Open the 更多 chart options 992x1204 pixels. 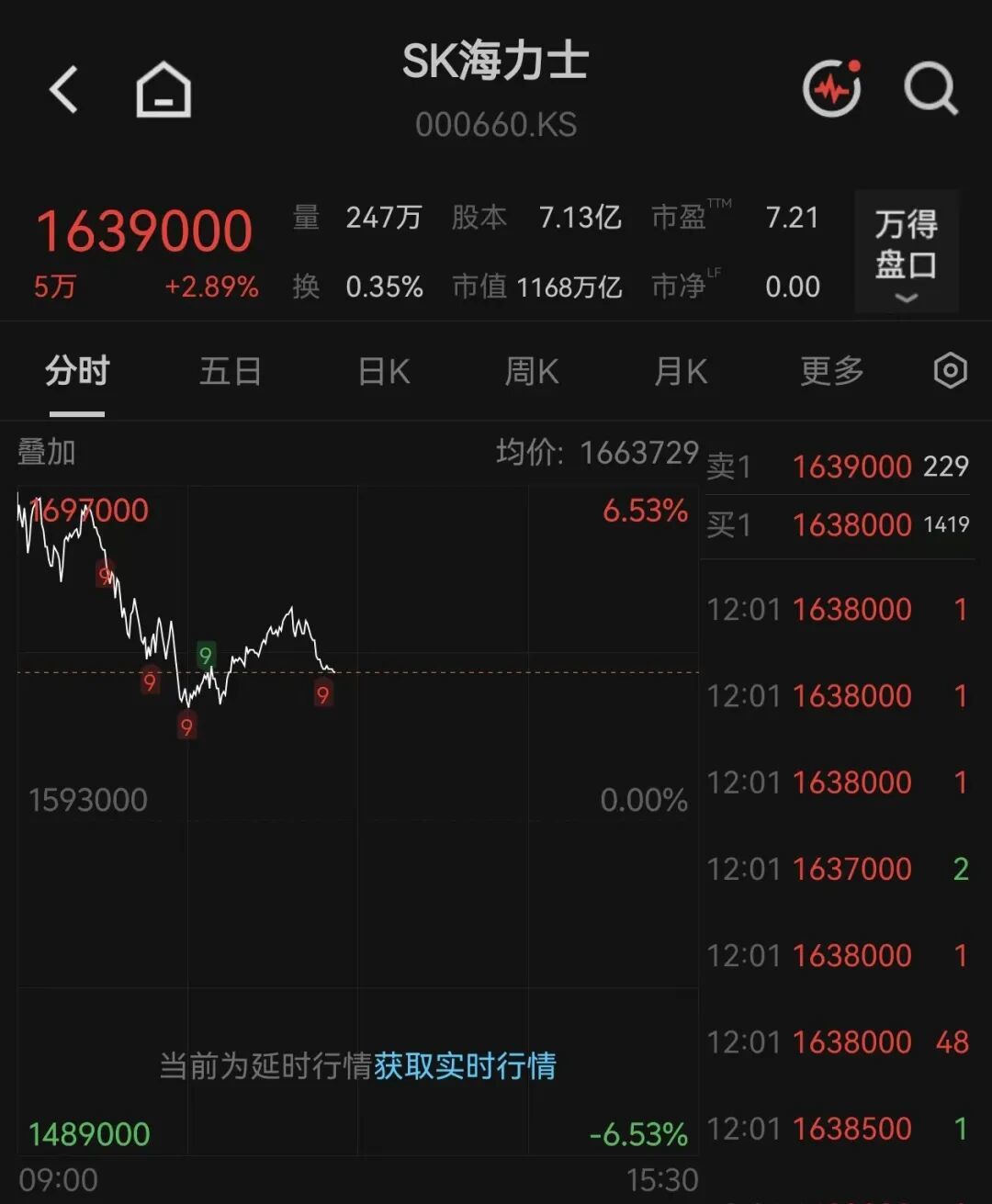pos(832,371)
